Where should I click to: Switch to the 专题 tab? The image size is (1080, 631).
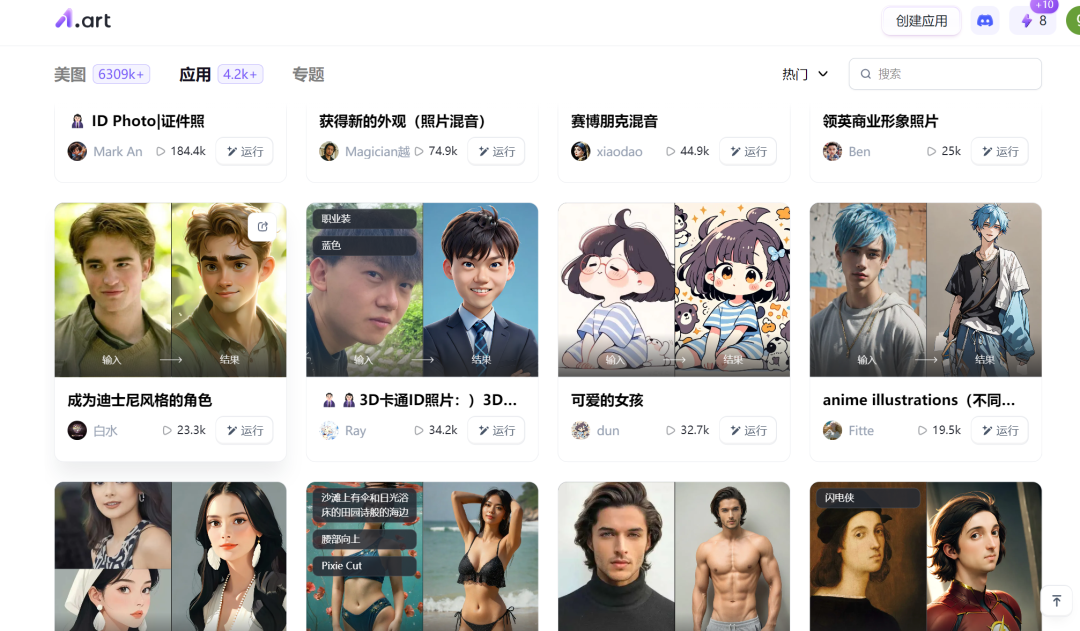point(308,74)
